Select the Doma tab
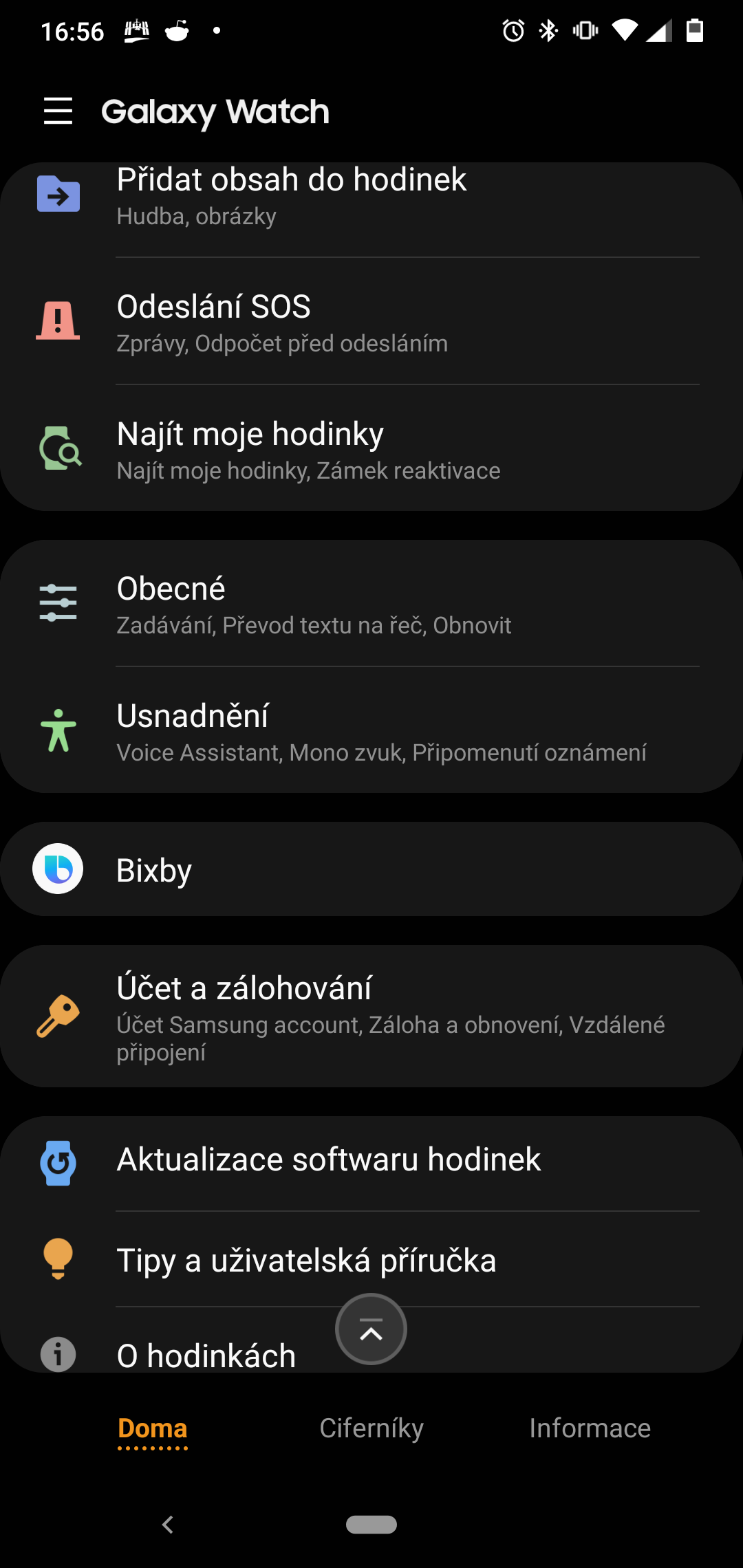This screenshot has width=743, height=1568. 153,1428
